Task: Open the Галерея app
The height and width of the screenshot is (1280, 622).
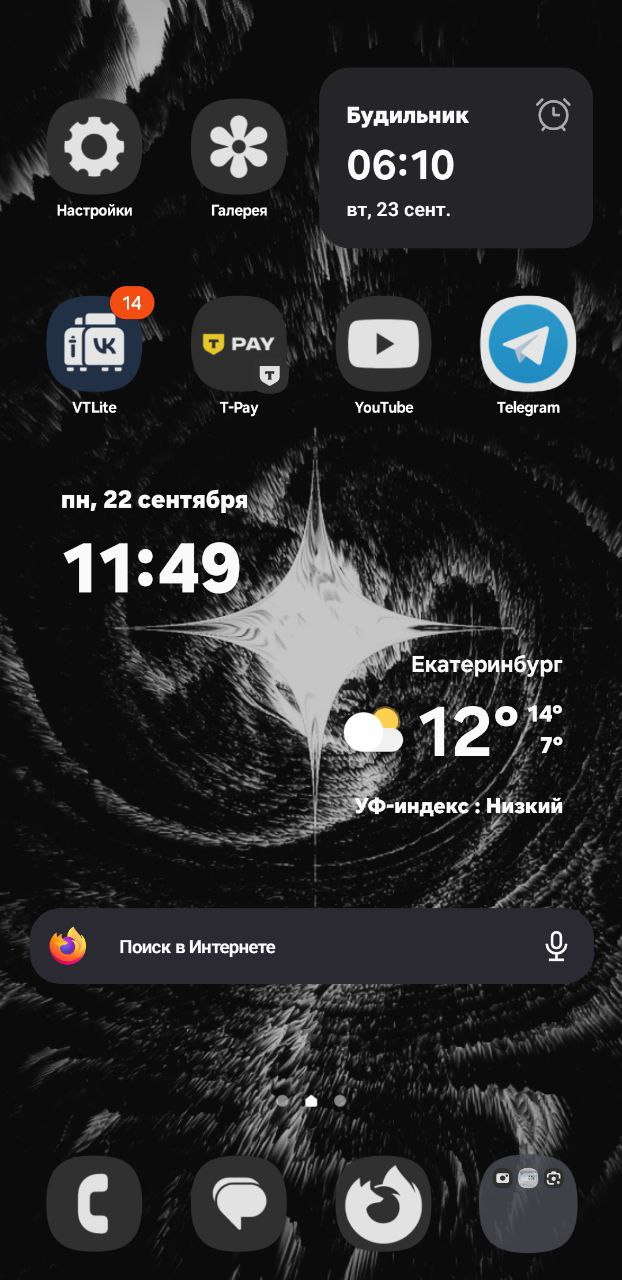Action: [239, 148]
